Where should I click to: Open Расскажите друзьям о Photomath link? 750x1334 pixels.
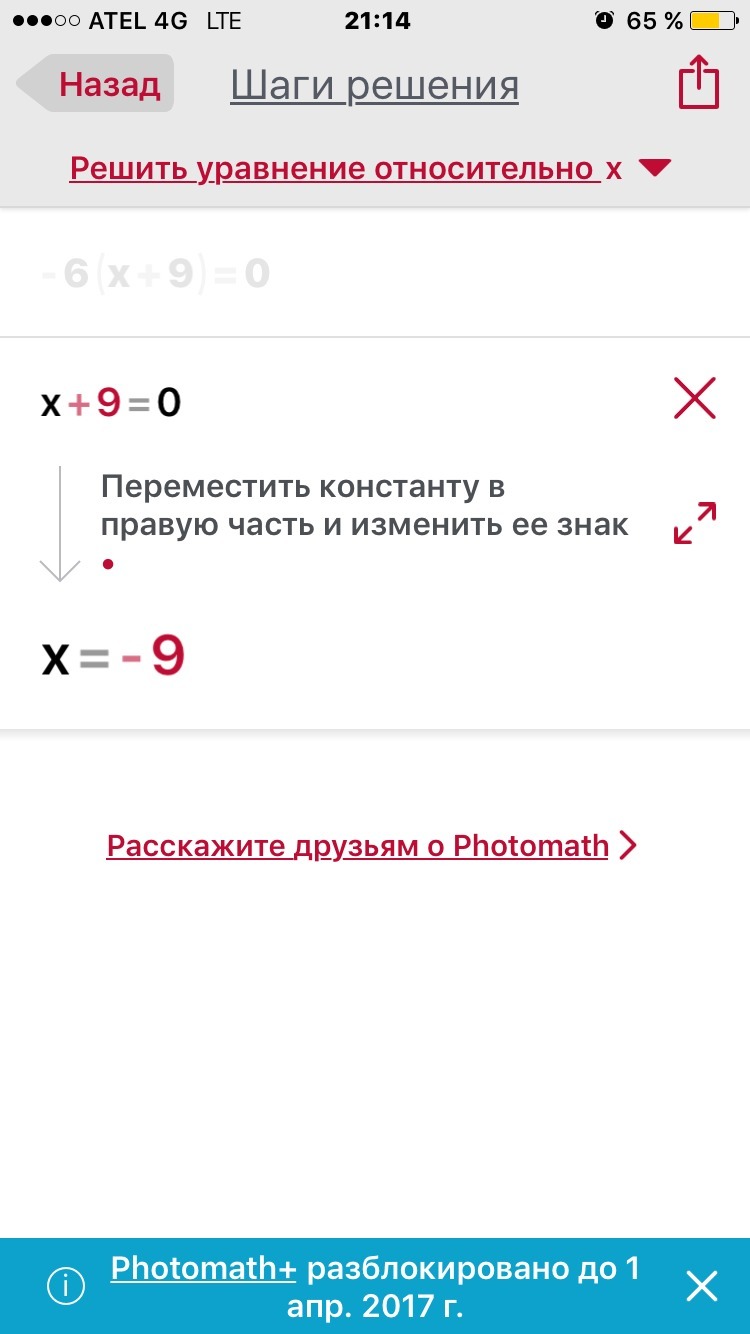click(x=371, y=846)
